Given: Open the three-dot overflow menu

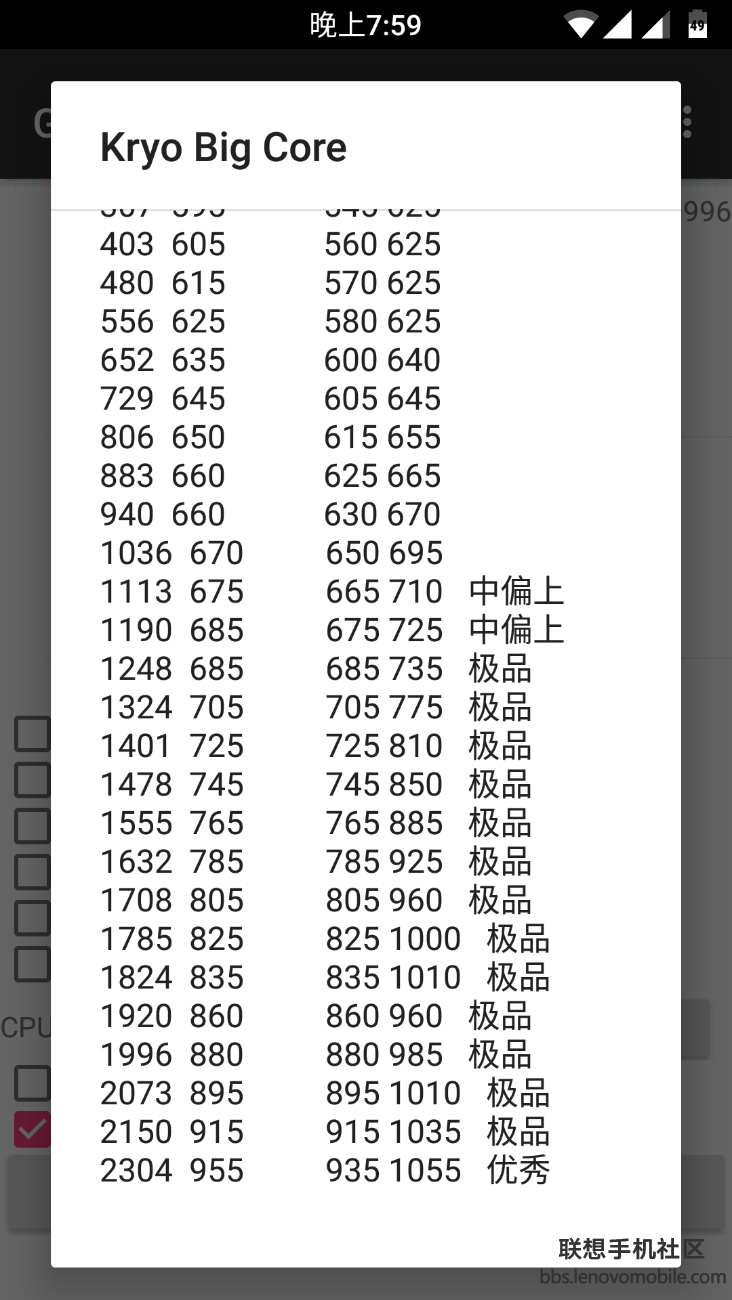Looking at the screenshot, I should coord(687,122).
